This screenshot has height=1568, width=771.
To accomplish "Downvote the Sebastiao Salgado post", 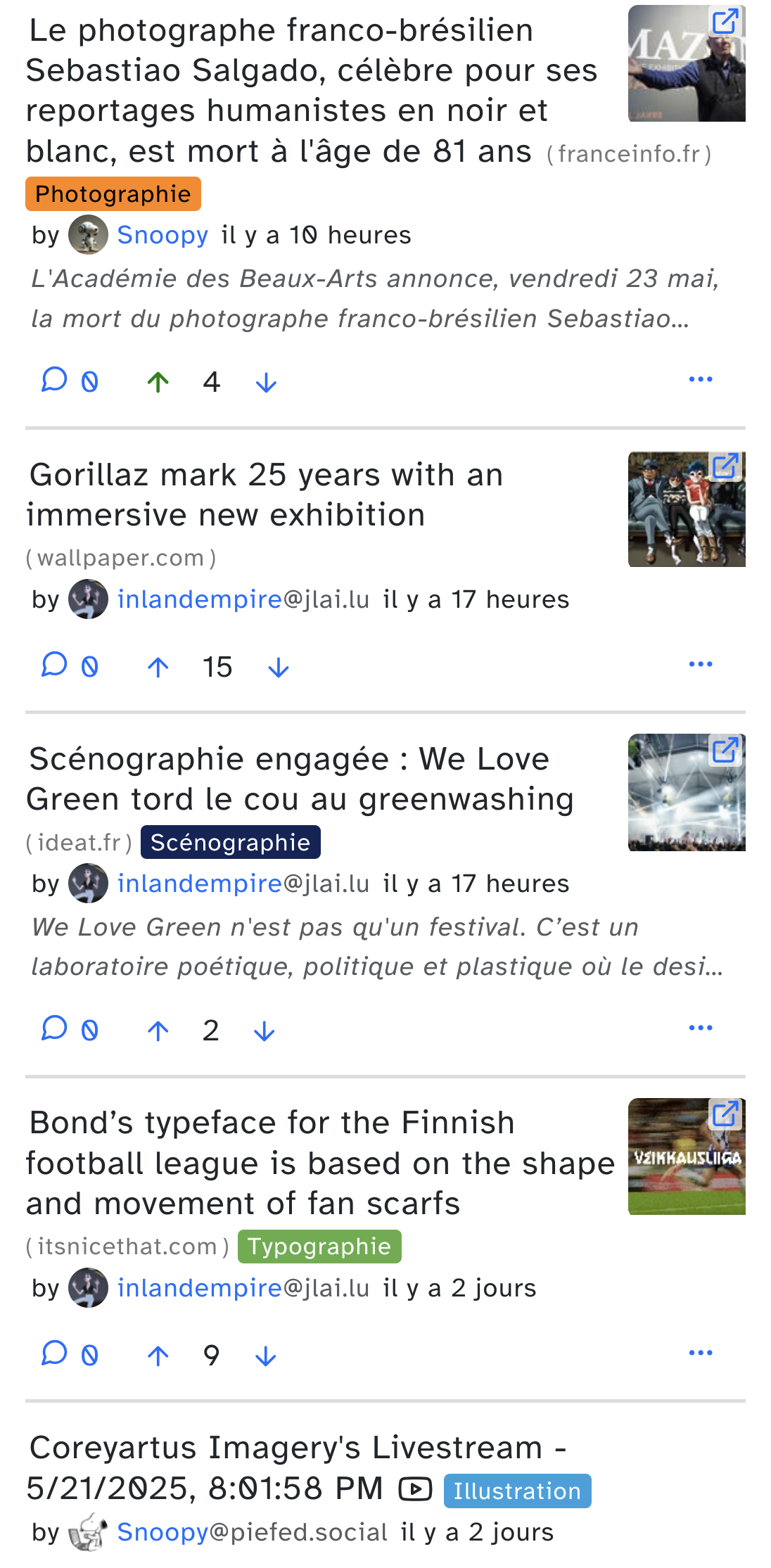I will 266,382.
